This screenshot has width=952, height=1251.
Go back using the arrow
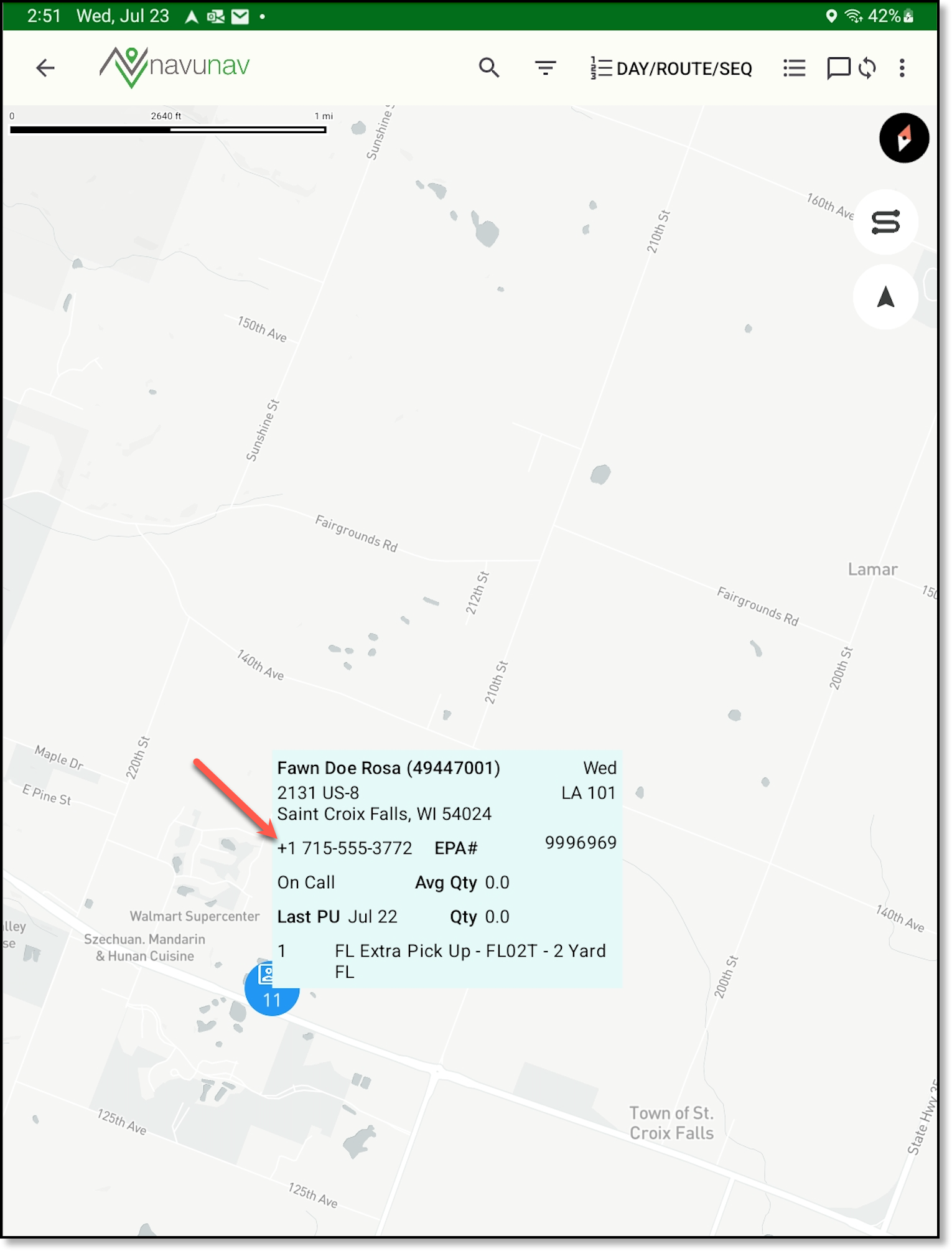(45, 68)
